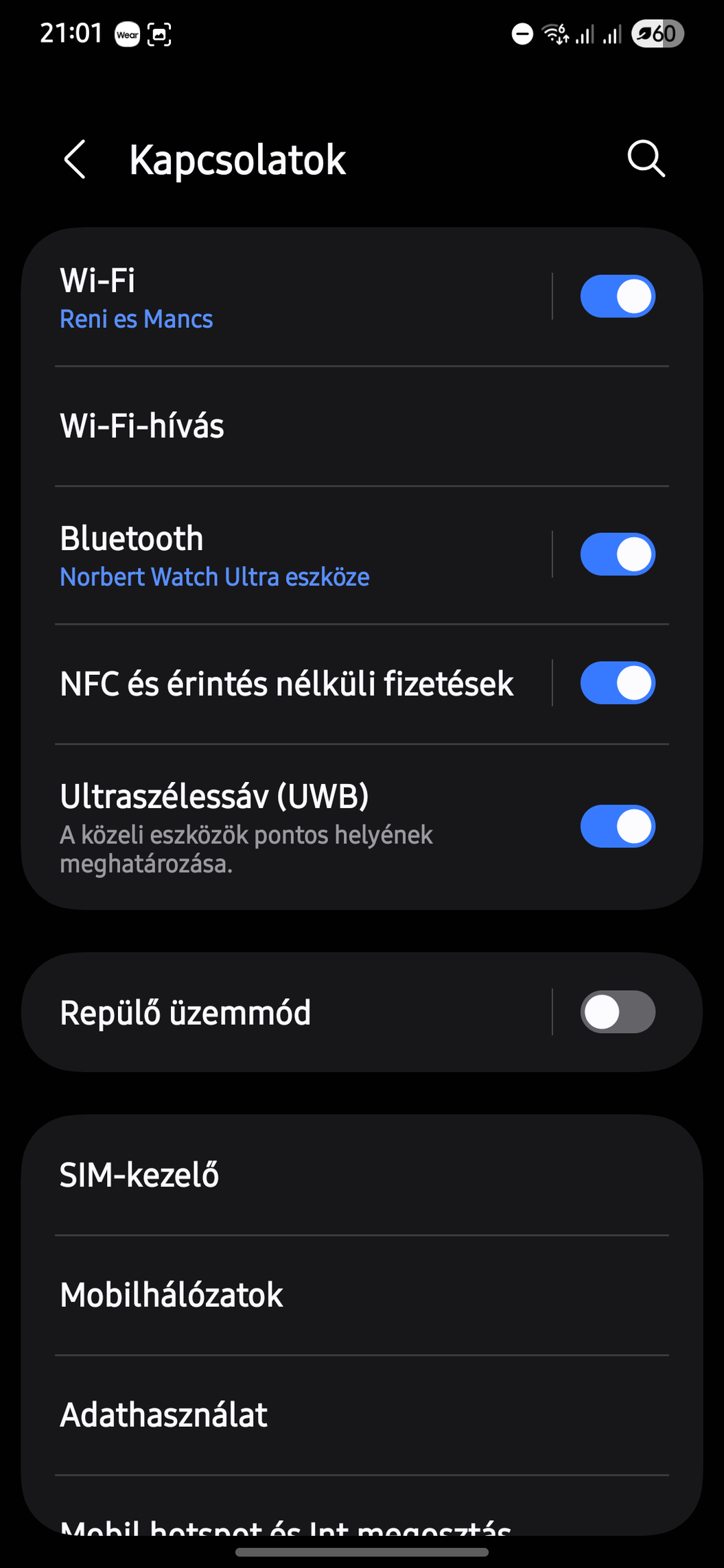Switch off Ultraszélessáv (UWB)
Image resolution: width=724 pixels, height=1568 pixels.
(x=618, y=826)
